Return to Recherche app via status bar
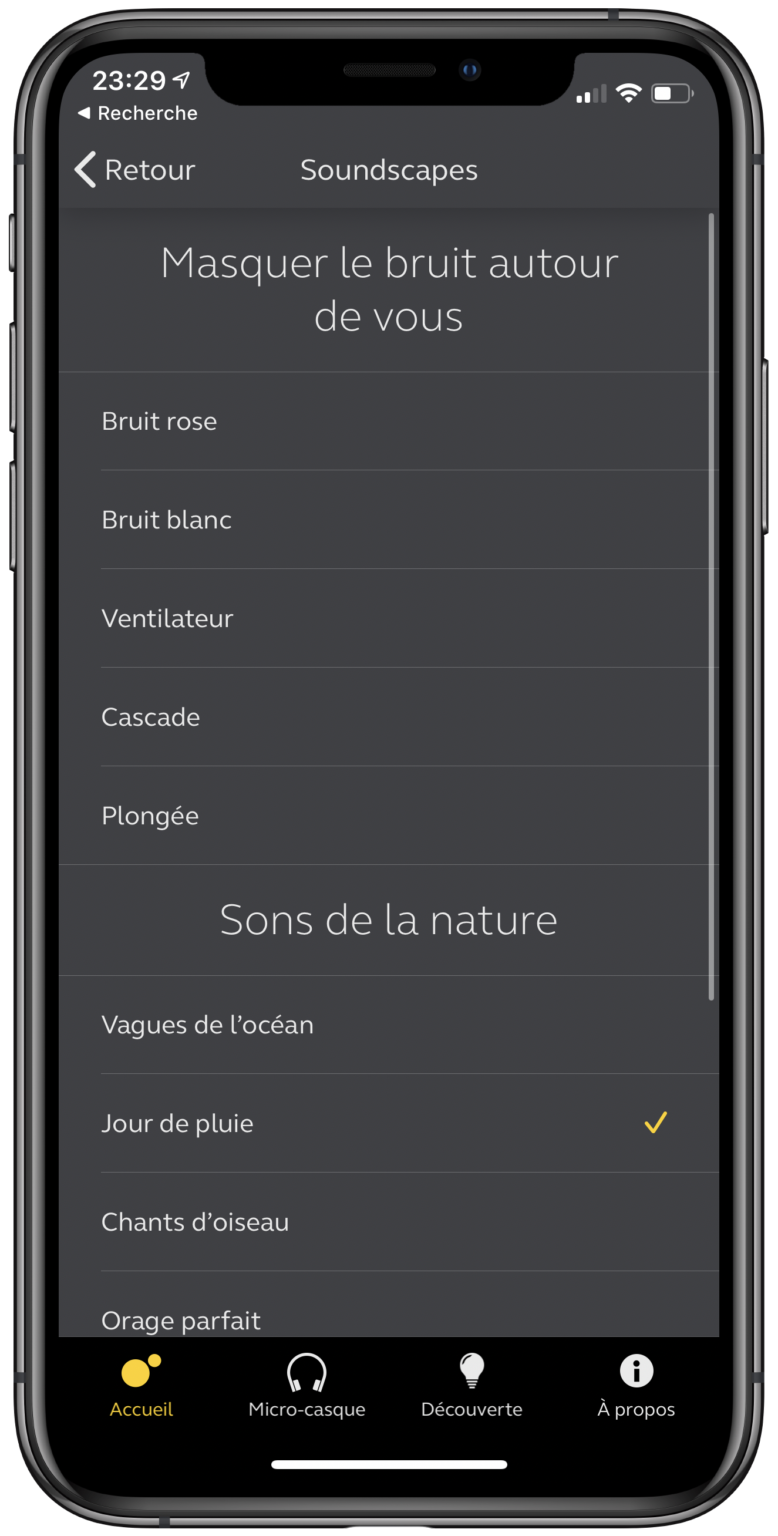The height and width of the screenshot is (1536, 778). click(137, 113)
